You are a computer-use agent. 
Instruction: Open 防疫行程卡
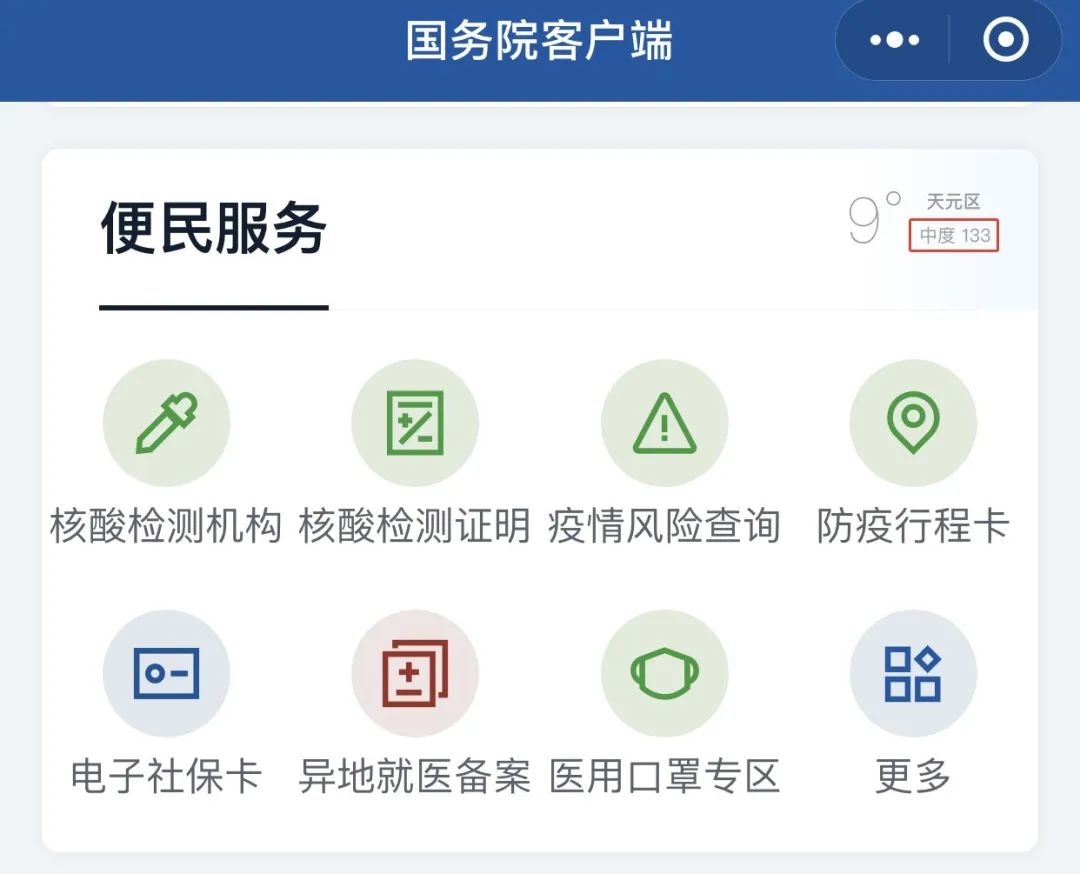913,423
